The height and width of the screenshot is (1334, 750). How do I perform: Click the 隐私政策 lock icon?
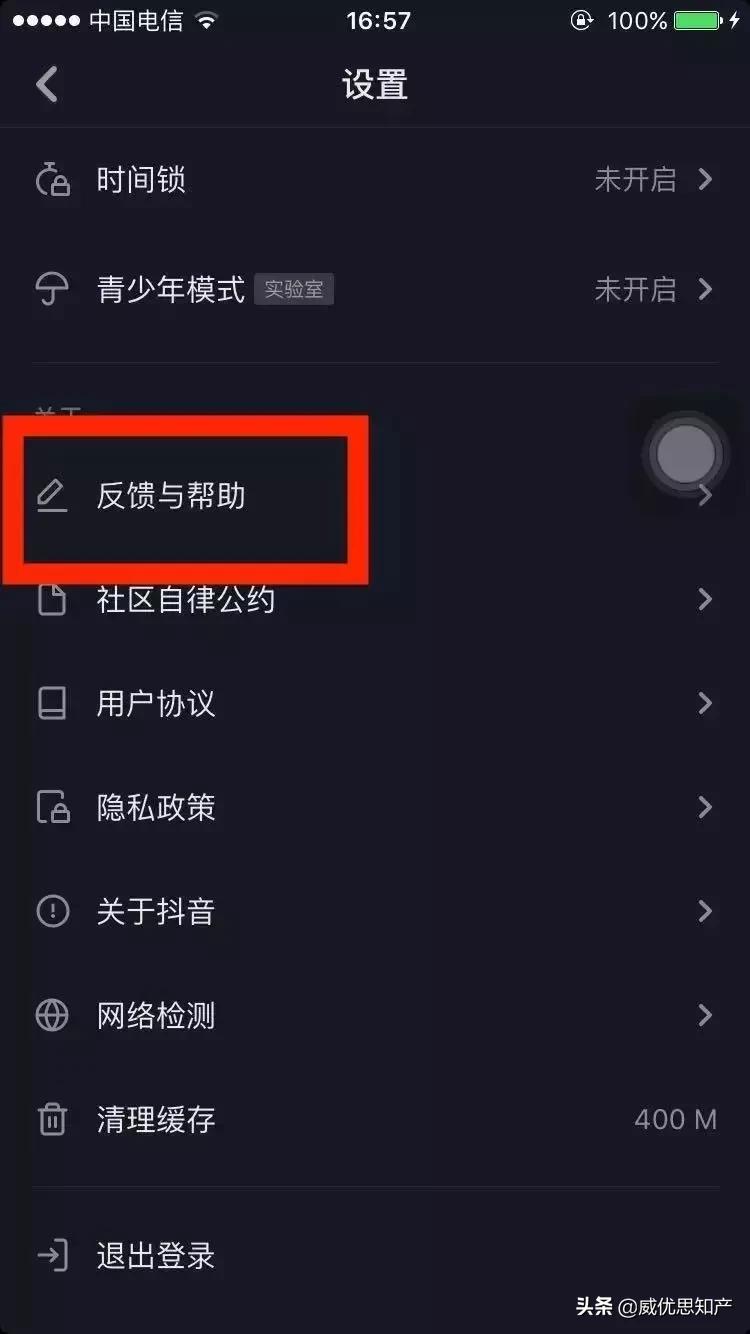click(52, 807)
